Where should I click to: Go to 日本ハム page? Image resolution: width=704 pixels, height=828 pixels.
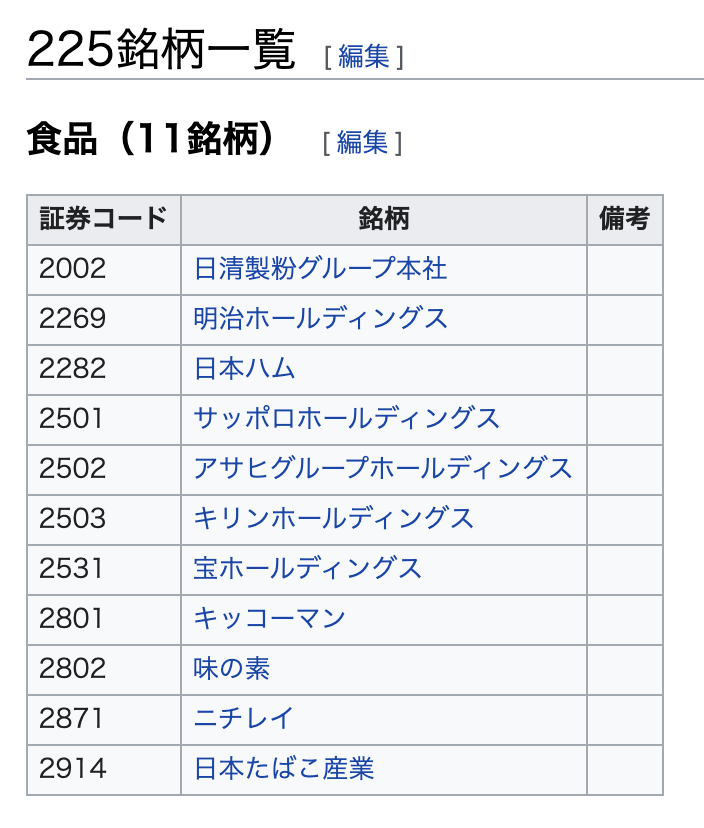pyautogui.click(x=245, y=369)
